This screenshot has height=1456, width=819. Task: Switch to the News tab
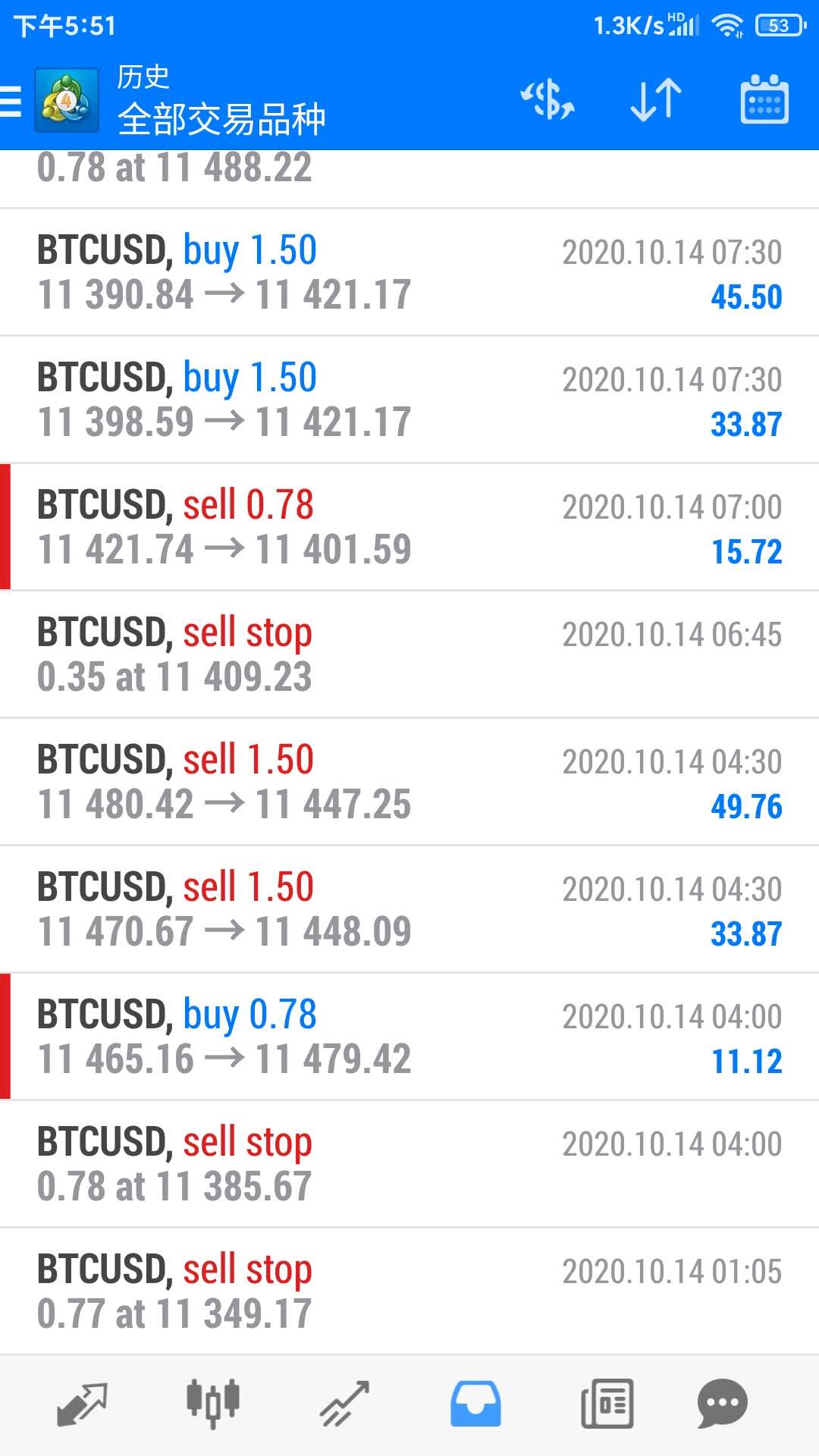(607, 1404)
